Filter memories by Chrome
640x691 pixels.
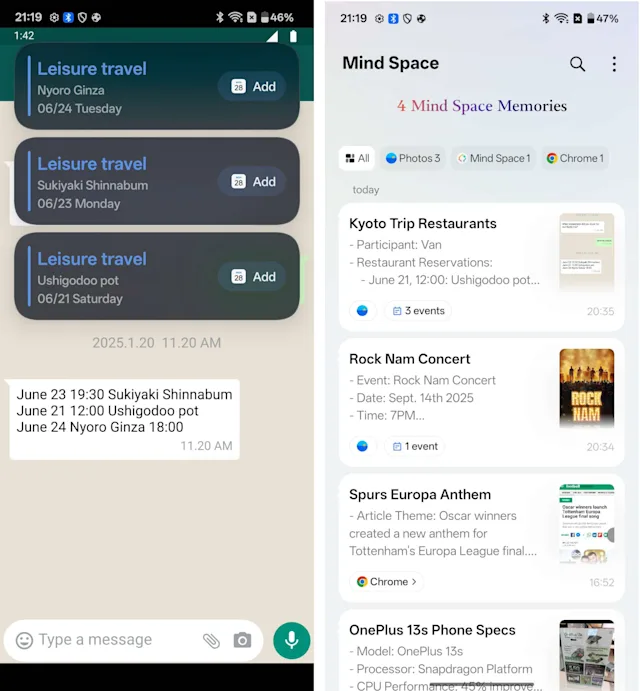point(574,158)
